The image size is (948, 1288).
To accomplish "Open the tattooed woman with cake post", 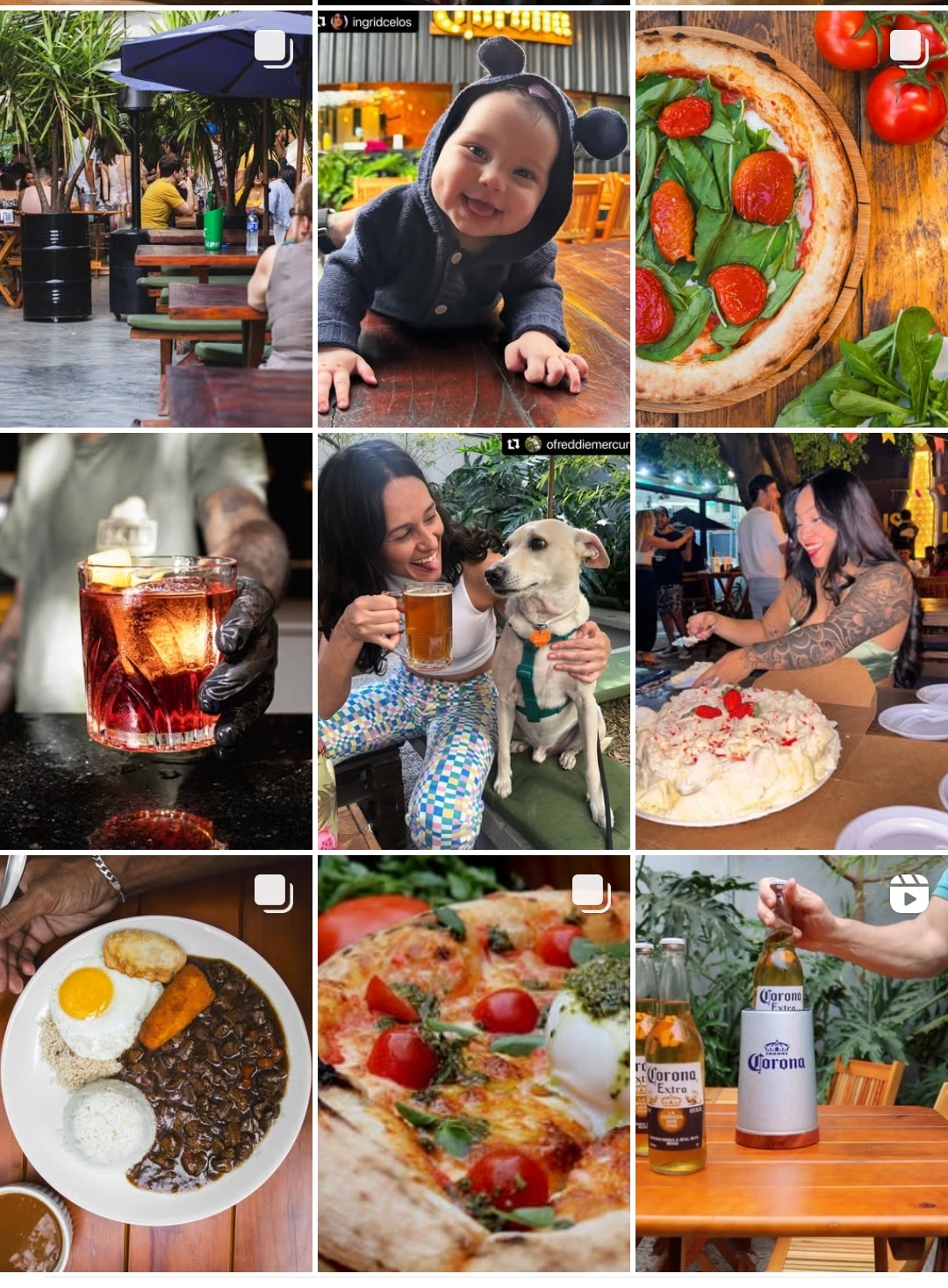I will (792, 641).
